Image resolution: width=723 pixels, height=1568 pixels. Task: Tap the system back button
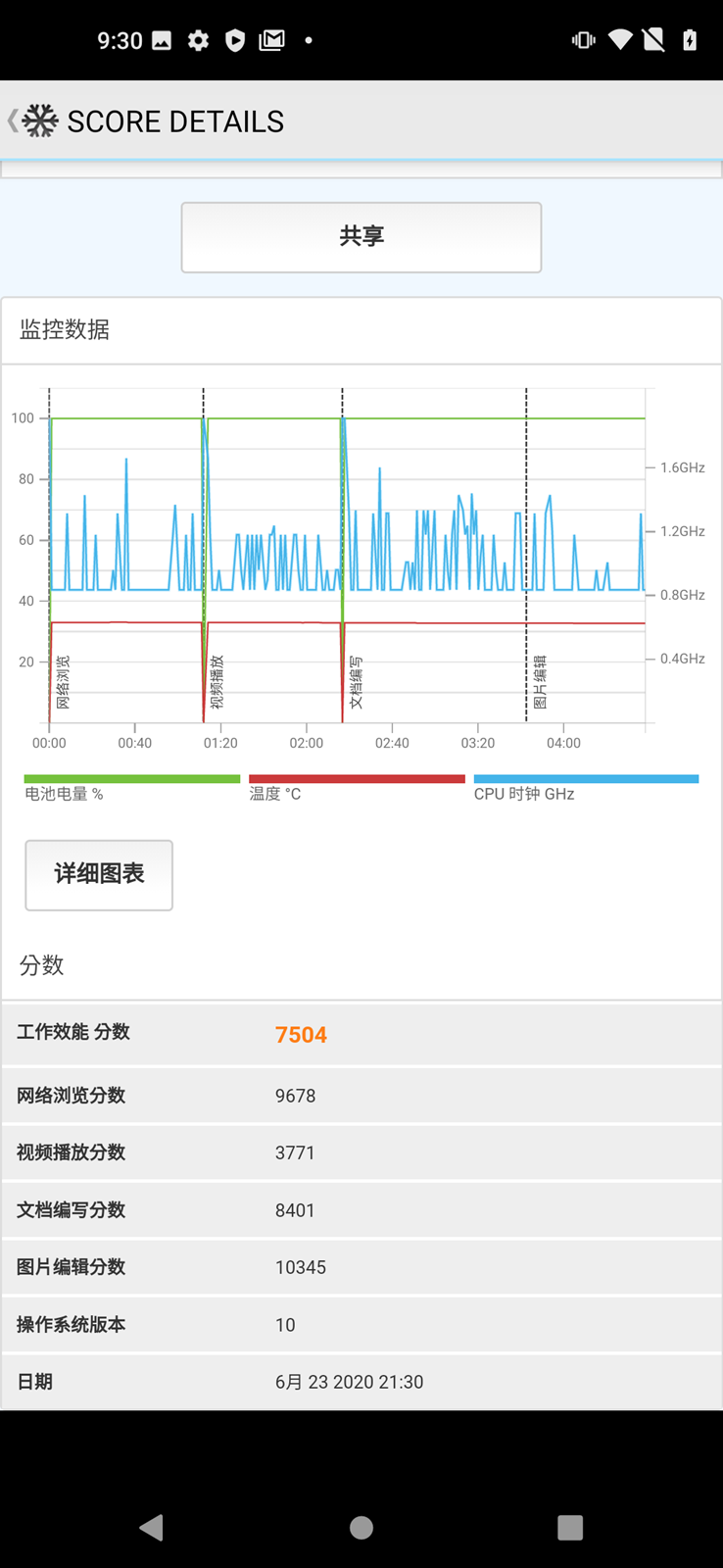(152, 1527)
